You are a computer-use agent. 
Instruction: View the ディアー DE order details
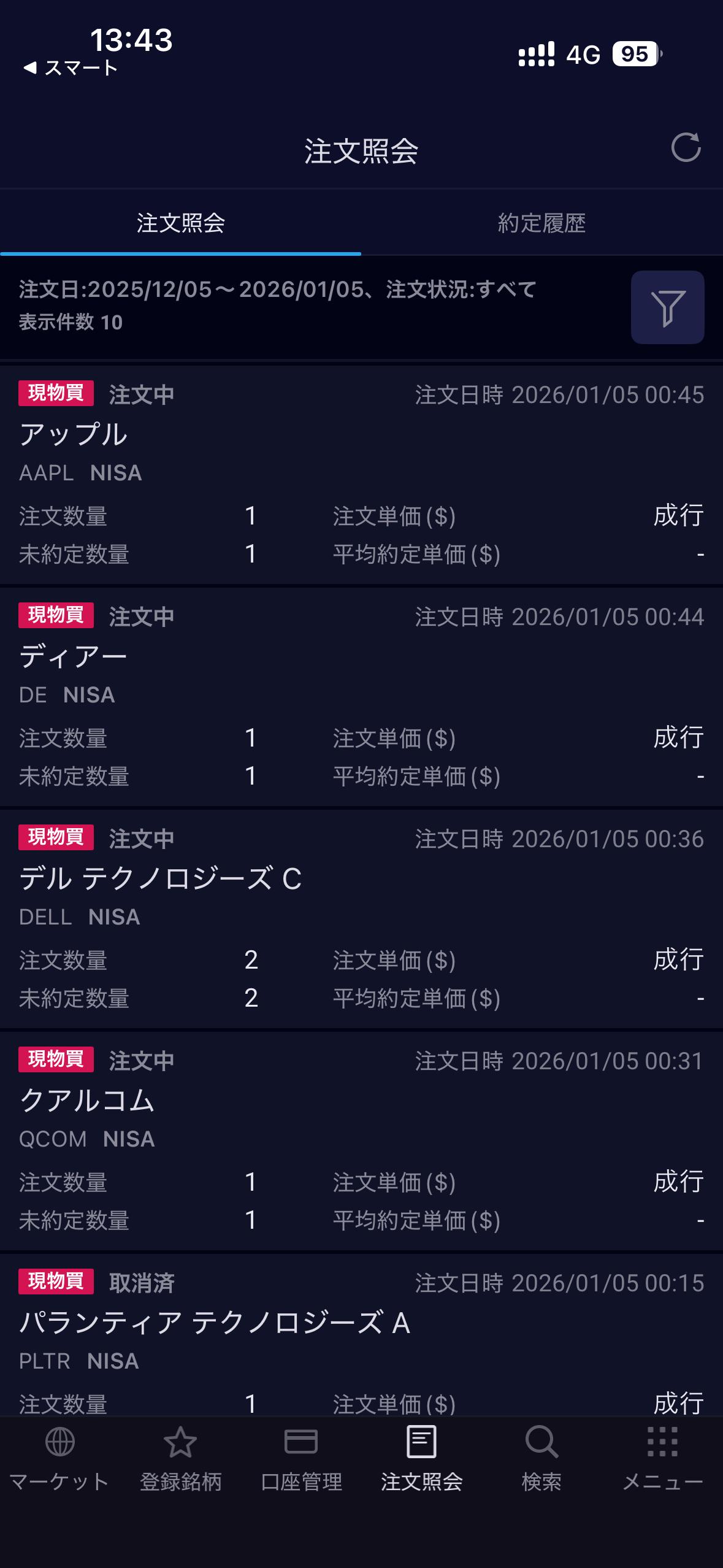361,697
